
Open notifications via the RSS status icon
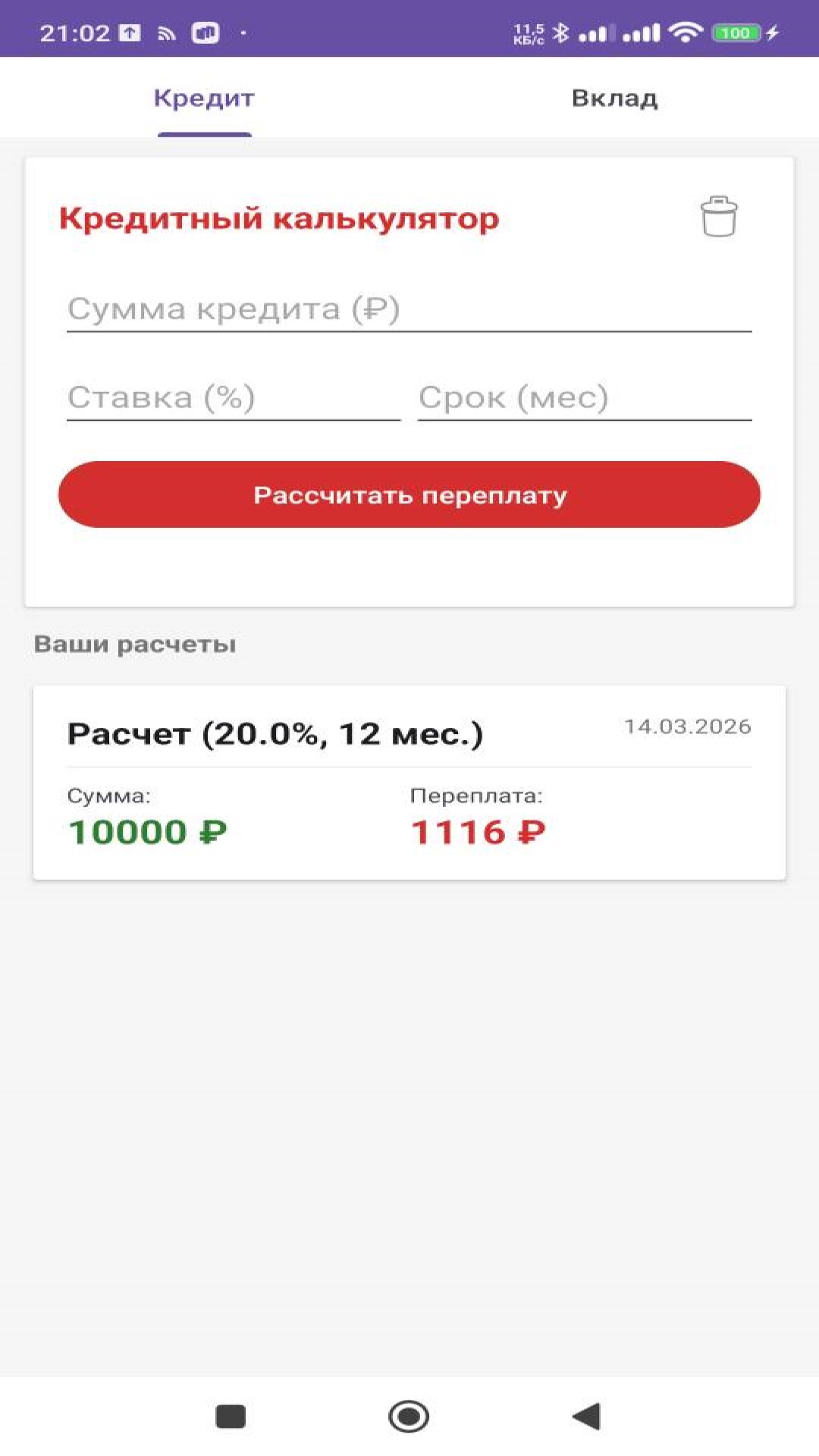pos(167,32)
